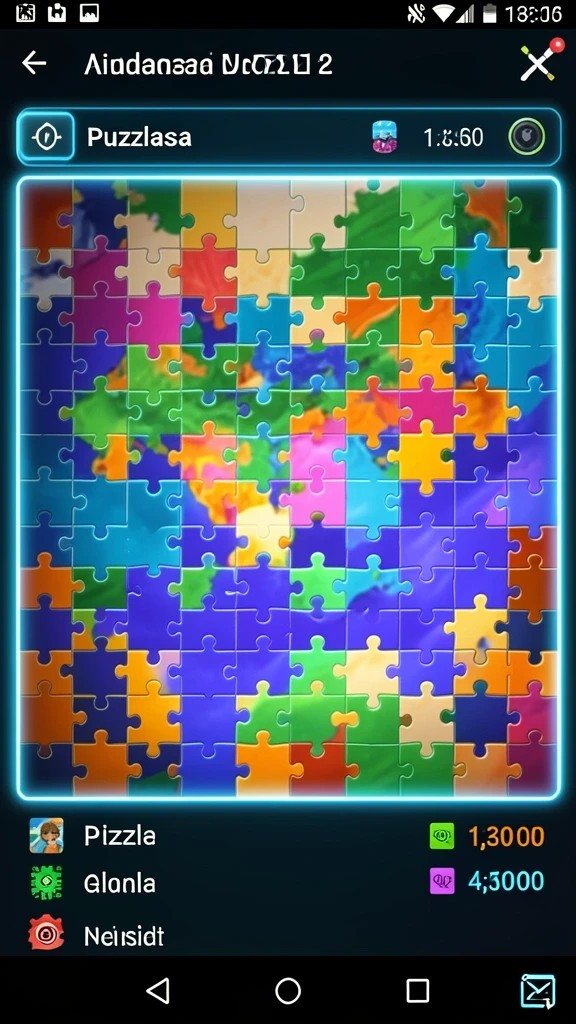Tap the system home button
Screen dimensions: 576x1024
[288, 991]
